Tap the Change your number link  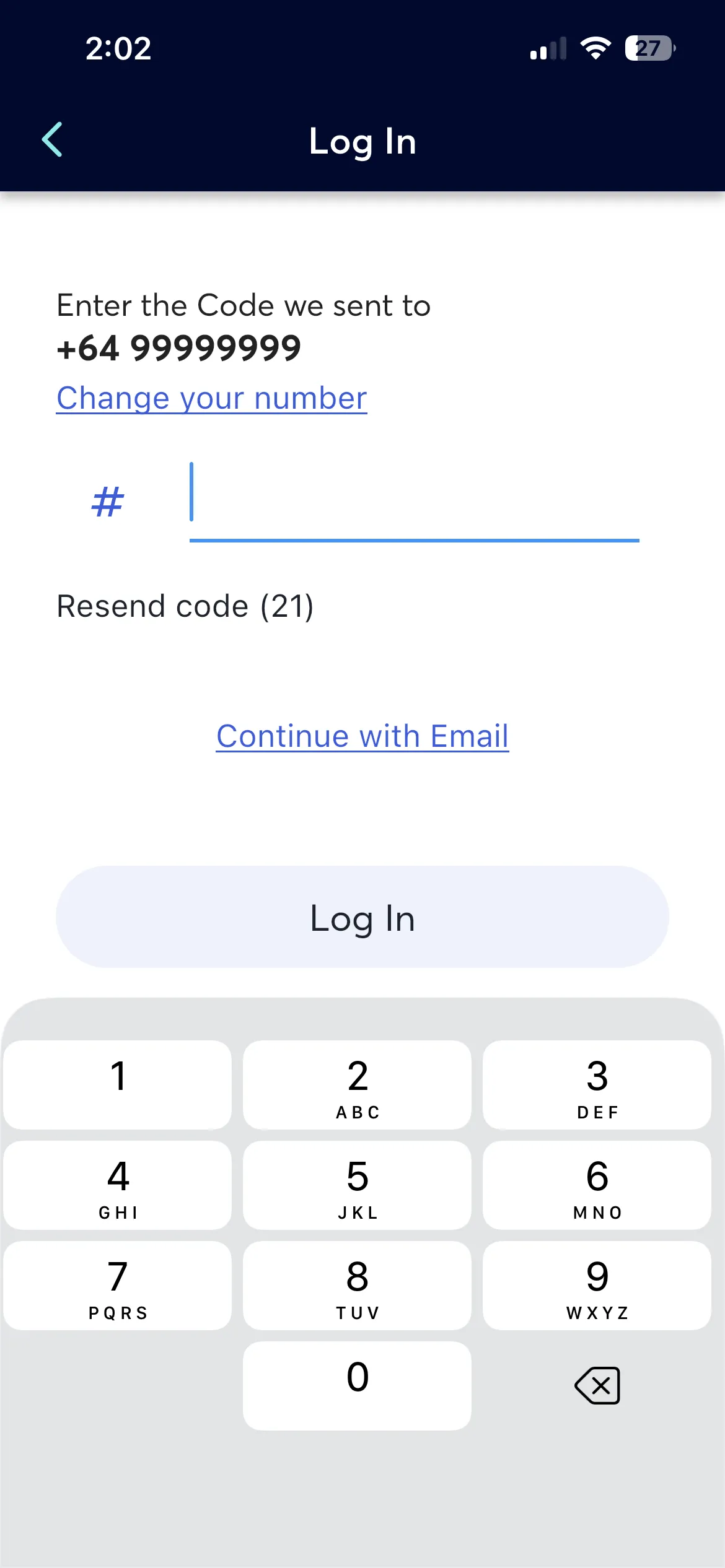[211, 398]
